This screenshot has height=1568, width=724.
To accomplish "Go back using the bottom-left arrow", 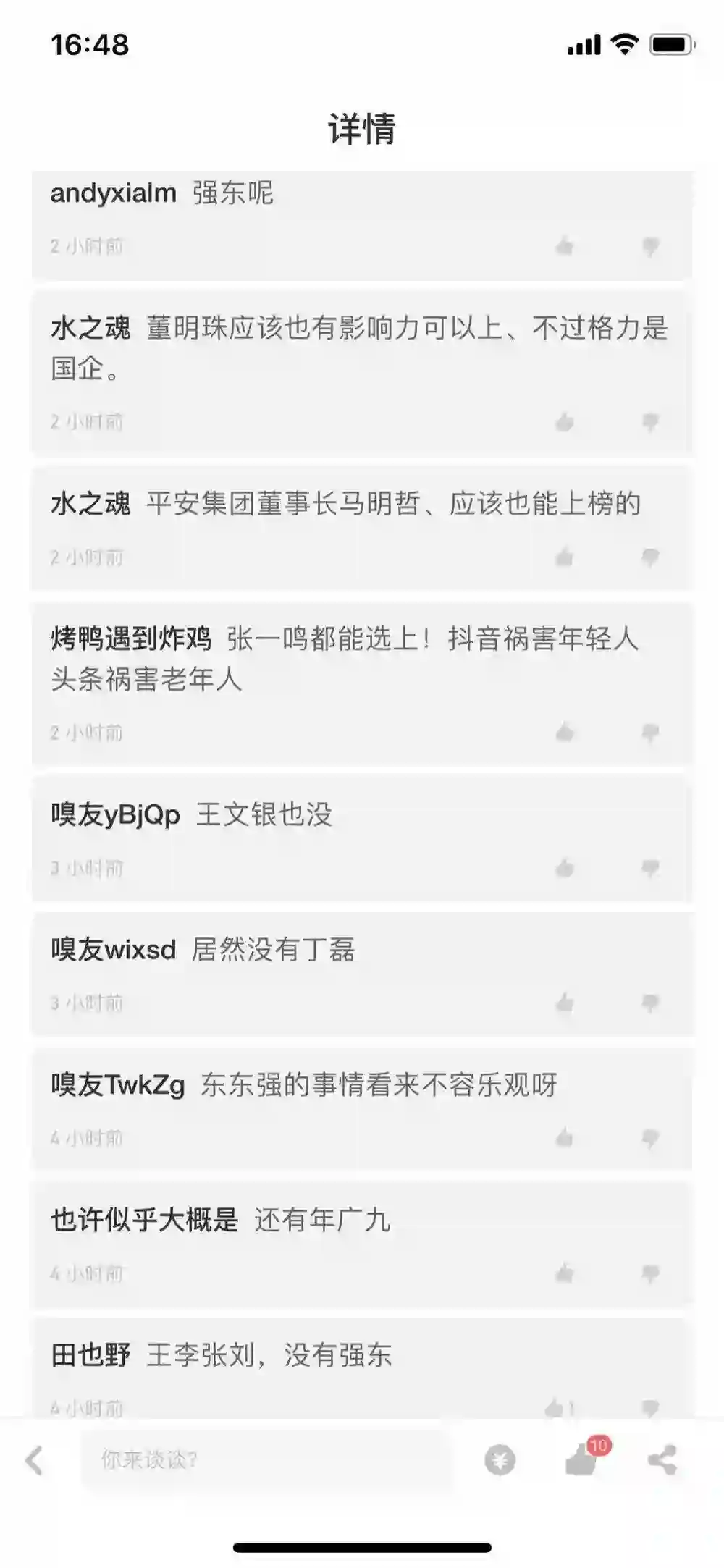I will (x=34, y=1460).
